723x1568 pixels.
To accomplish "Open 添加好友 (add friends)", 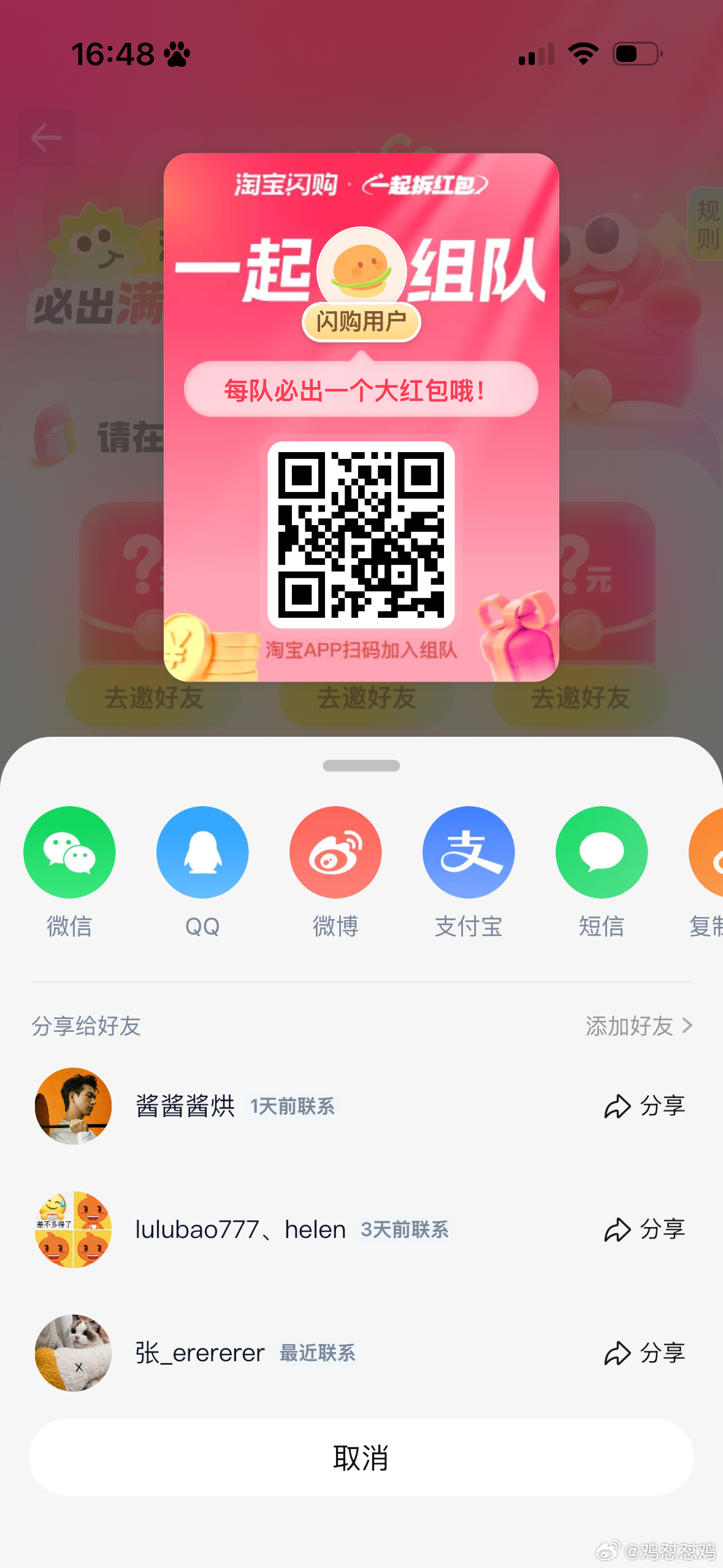I will click(x=638, y=1026).
